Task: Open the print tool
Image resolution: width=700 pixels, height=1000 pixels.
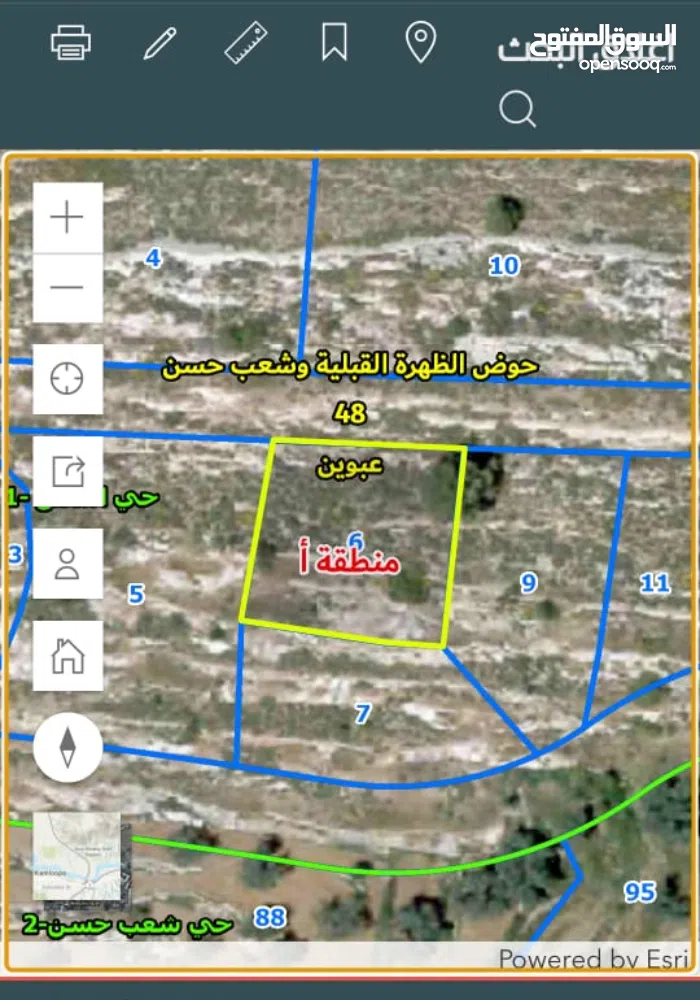Action: [x=71, y=43]
